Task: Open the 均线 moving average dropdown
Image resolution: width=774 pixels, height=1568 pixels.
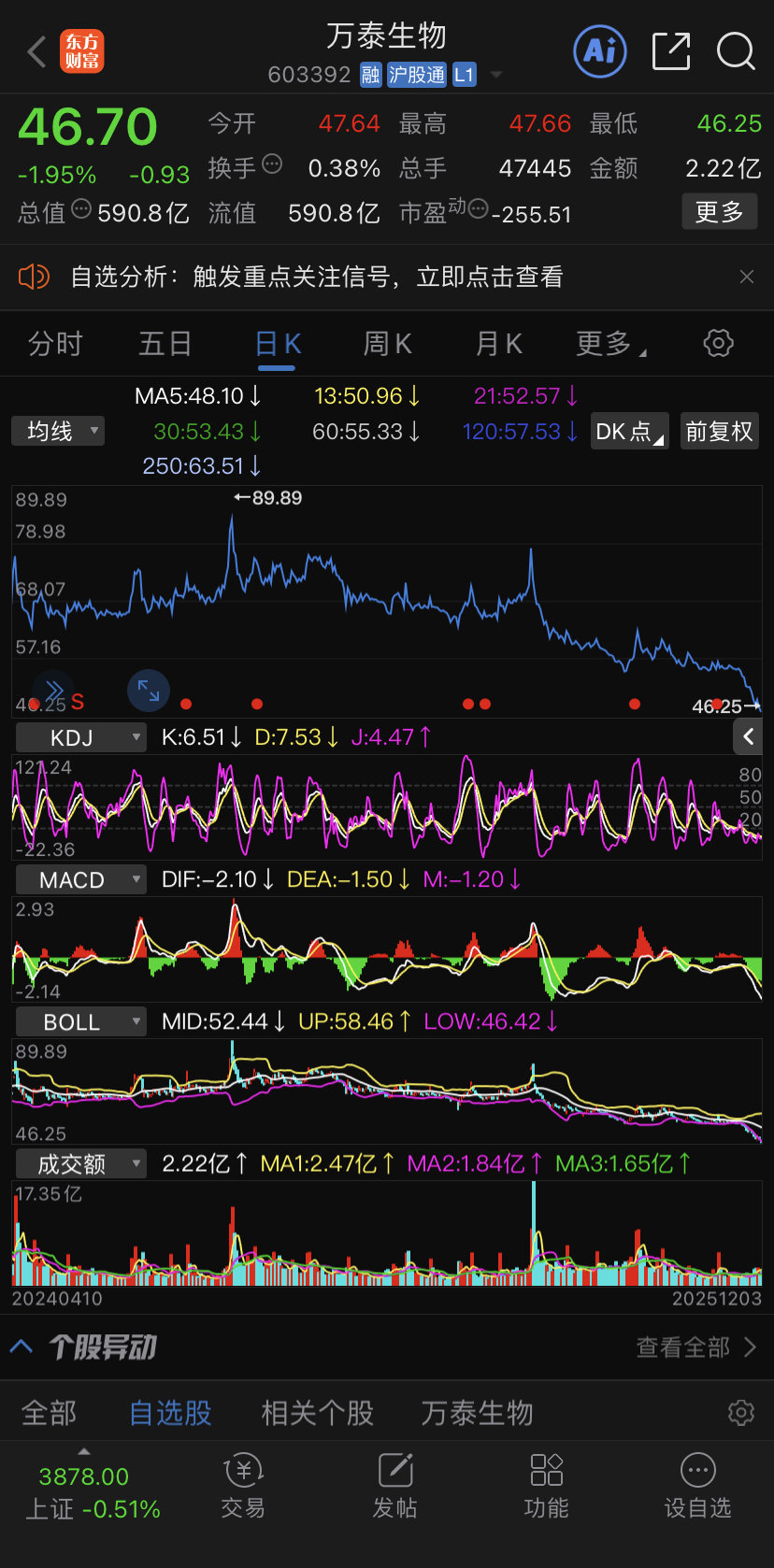Action: pyautogui.click(x=58, y=431)
